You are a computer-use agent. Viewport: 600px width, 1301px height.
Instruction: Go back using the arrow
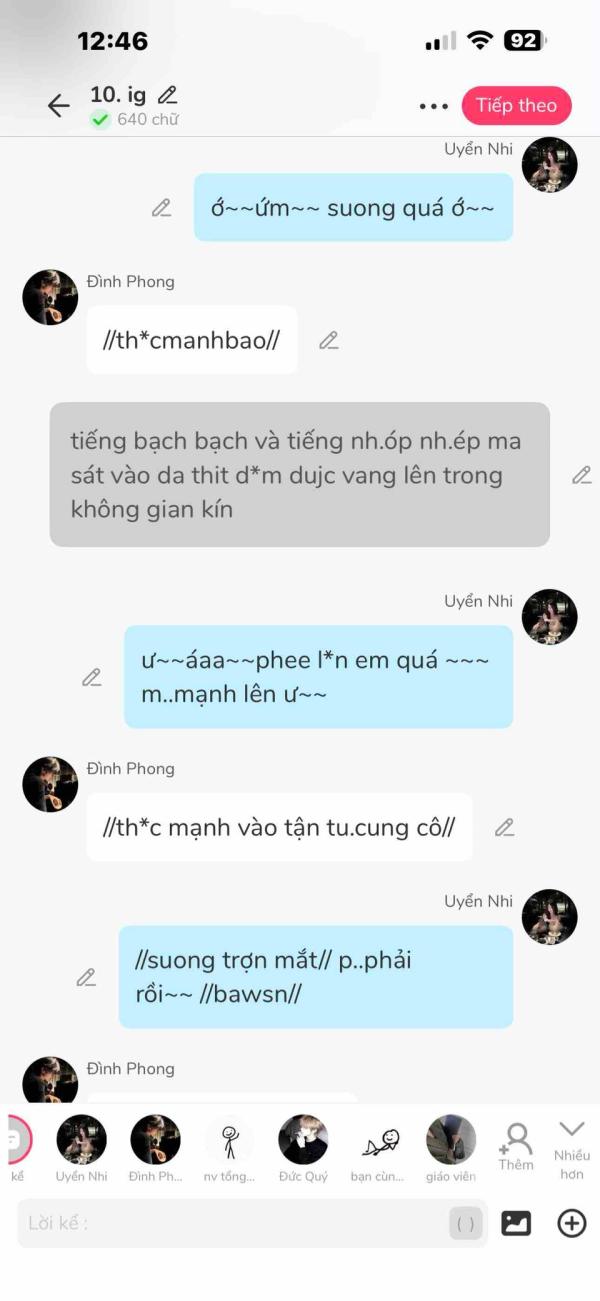[58, 105]
